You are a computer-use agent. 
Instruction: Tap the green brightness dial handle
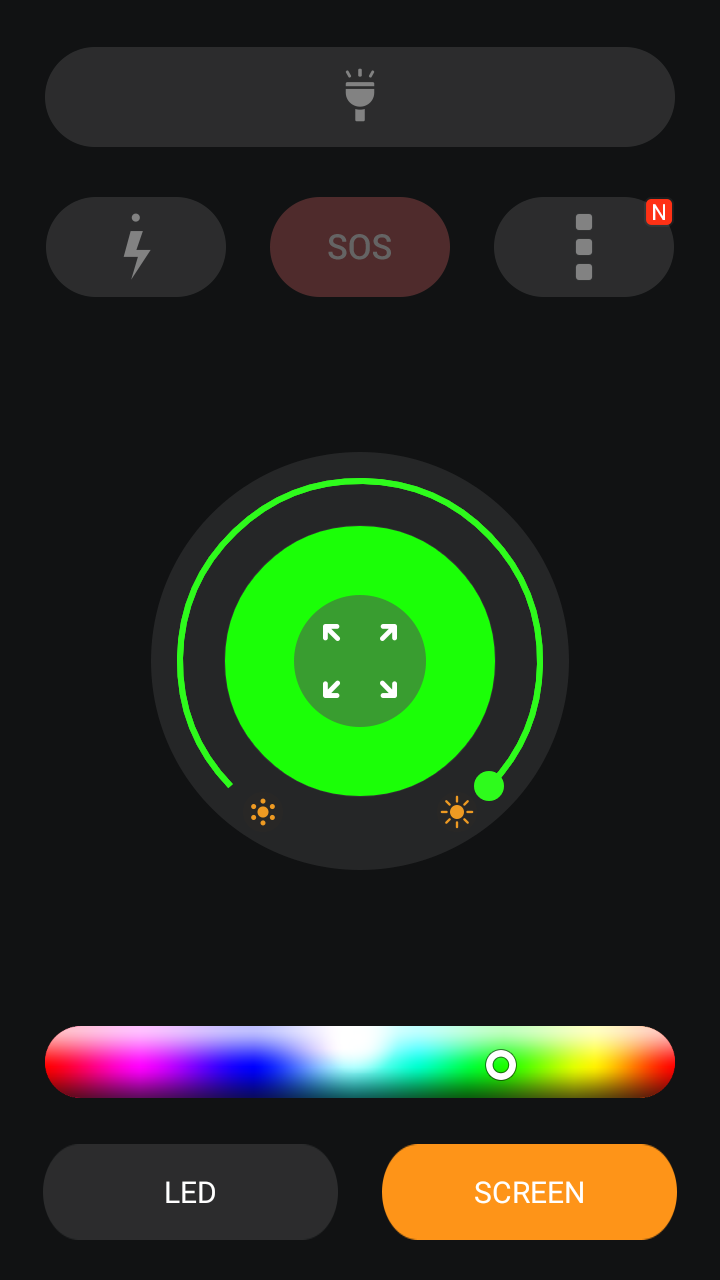click(491, 787)
